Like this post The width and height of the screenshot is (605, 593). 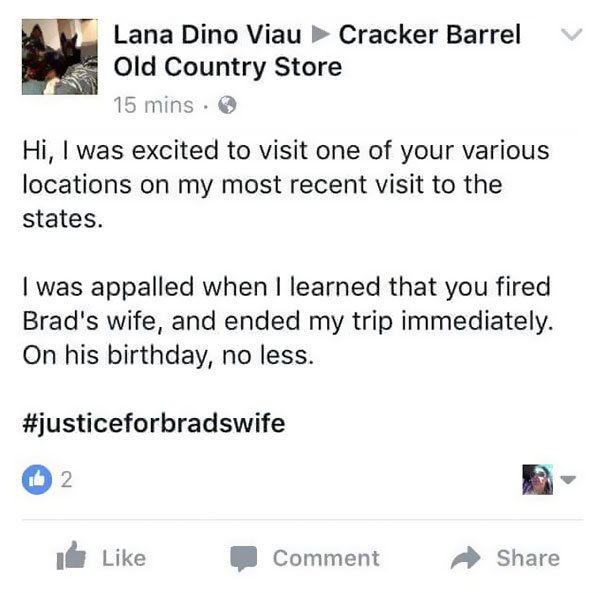[103, 557]
